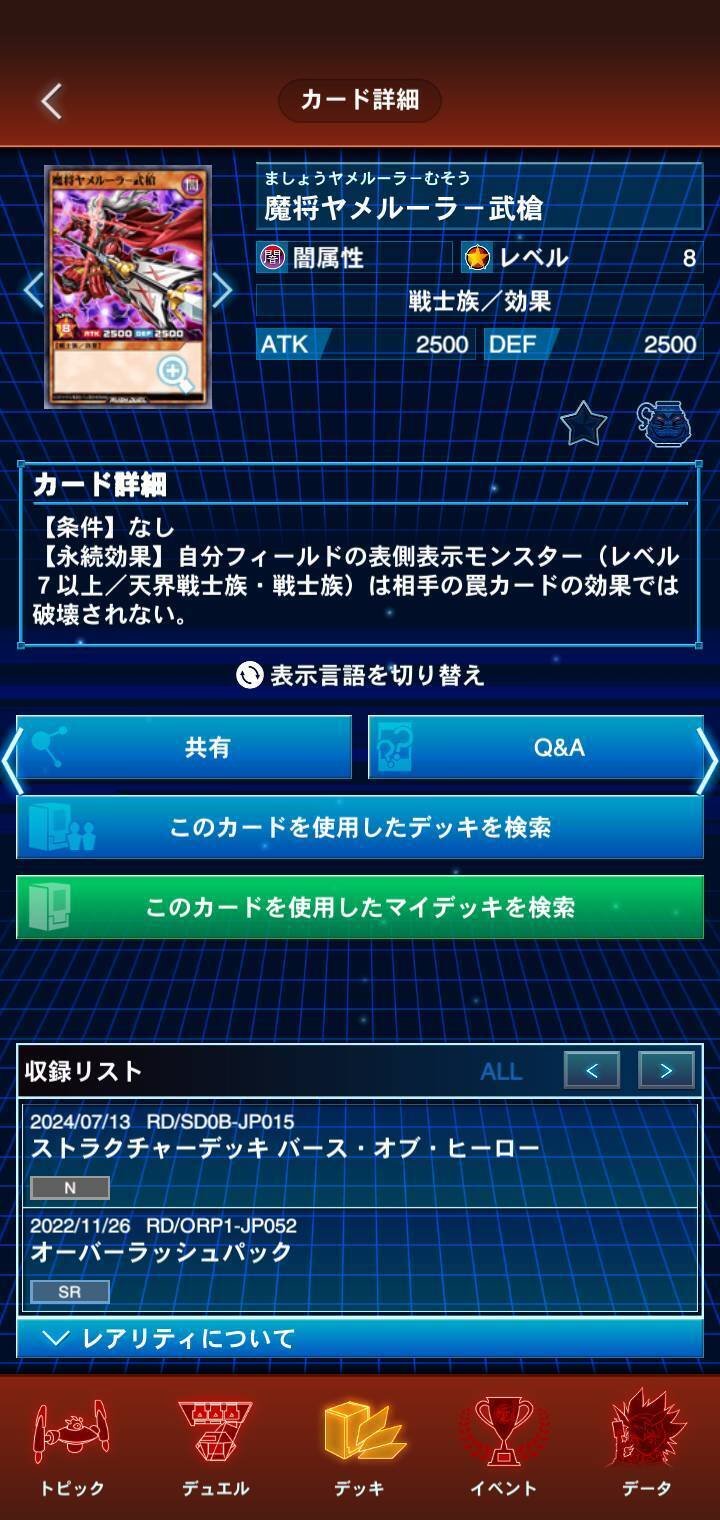Go back using the top-left arrow
The width and height of the screenshot is (720, 1520).
click(52, 100)
